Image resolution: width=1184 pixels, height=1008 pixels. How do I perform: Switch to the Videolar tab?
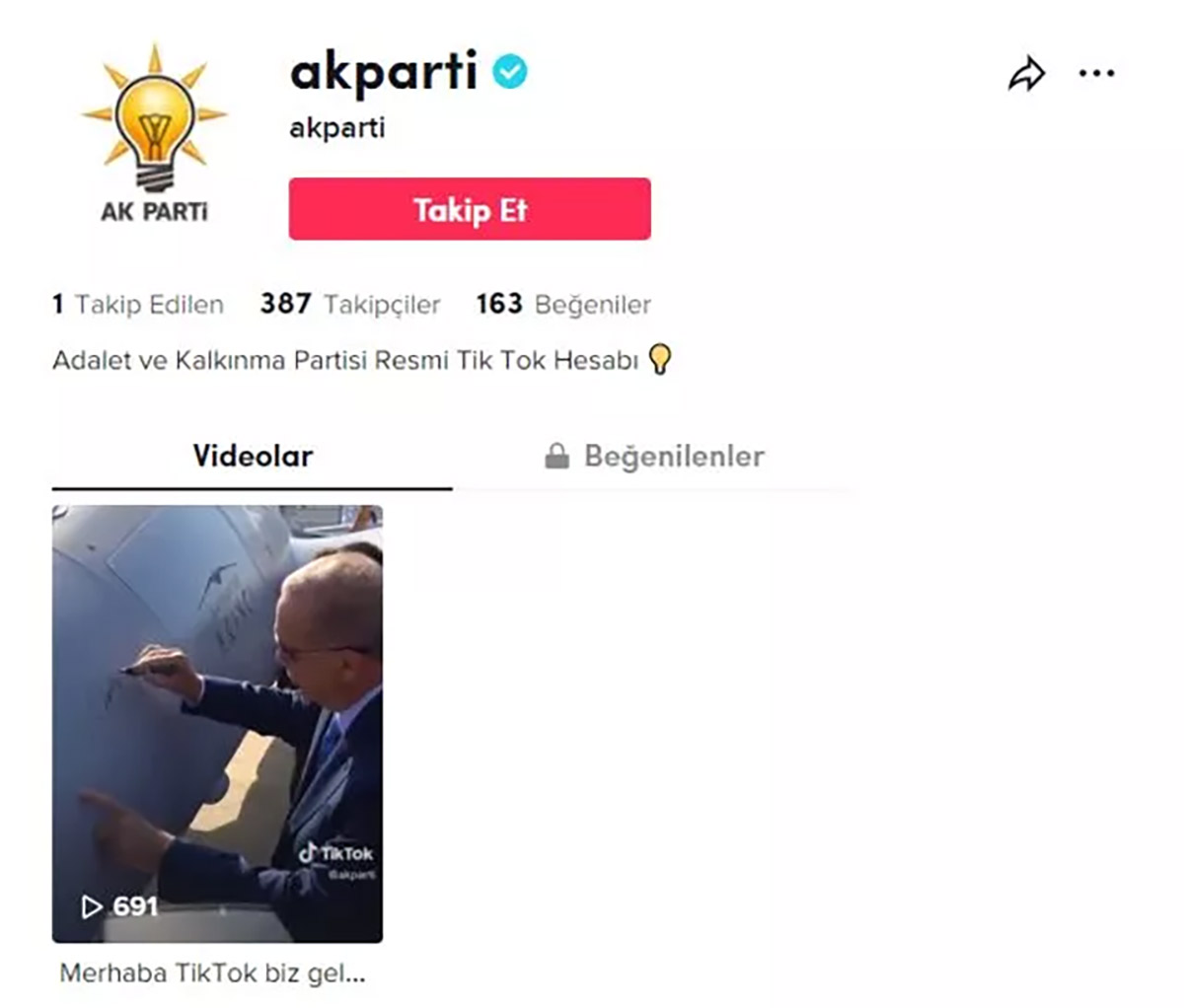click(253, 457)
